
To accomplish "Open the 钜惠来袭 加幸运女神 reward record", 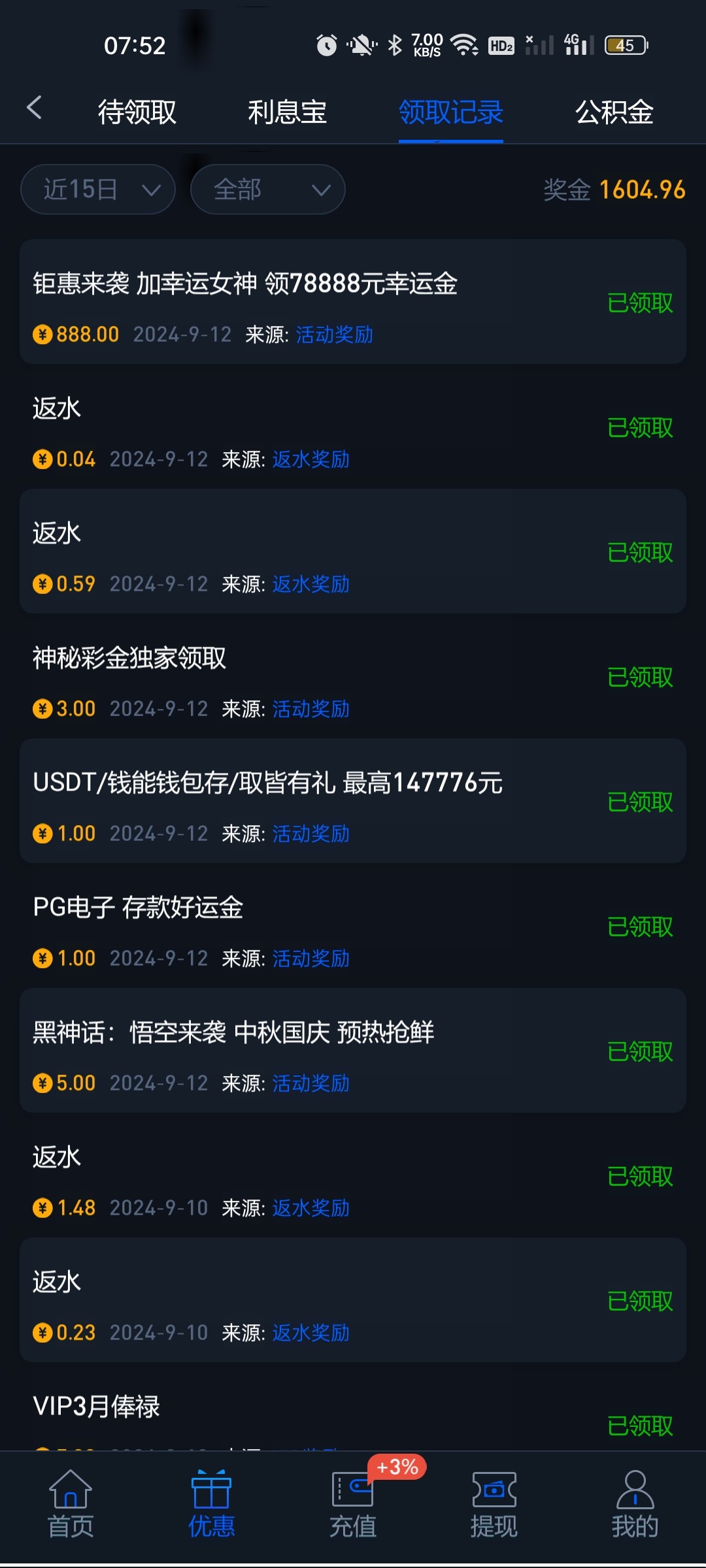I will 353,302.
